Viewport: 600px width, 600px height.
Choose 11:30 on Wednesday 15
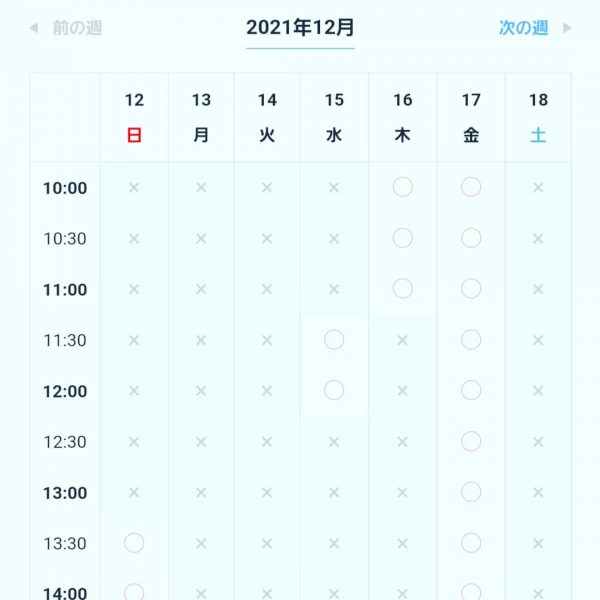tap(335, 340)
